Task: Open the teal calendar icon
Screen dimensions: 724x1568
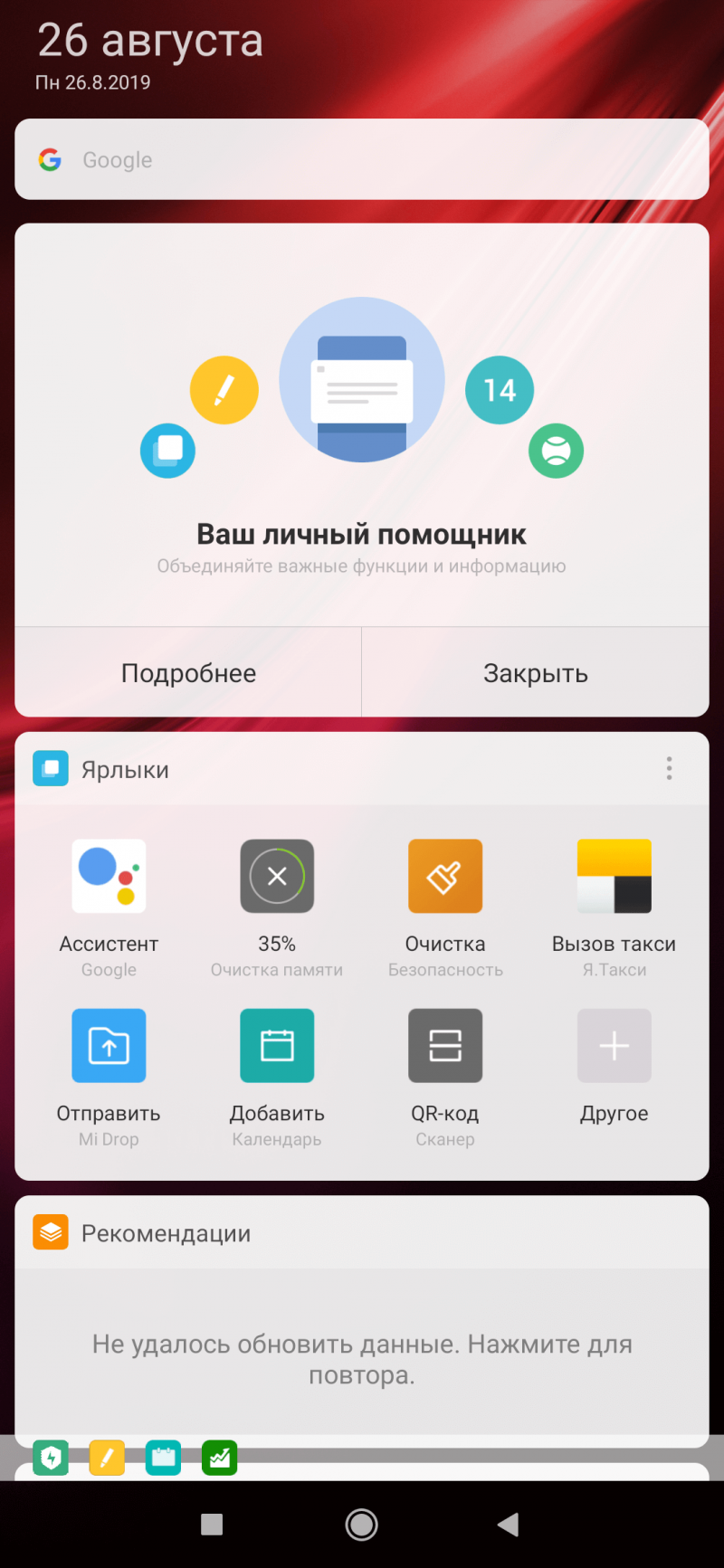Action: pyautogui.click(x=163, y=1458)
